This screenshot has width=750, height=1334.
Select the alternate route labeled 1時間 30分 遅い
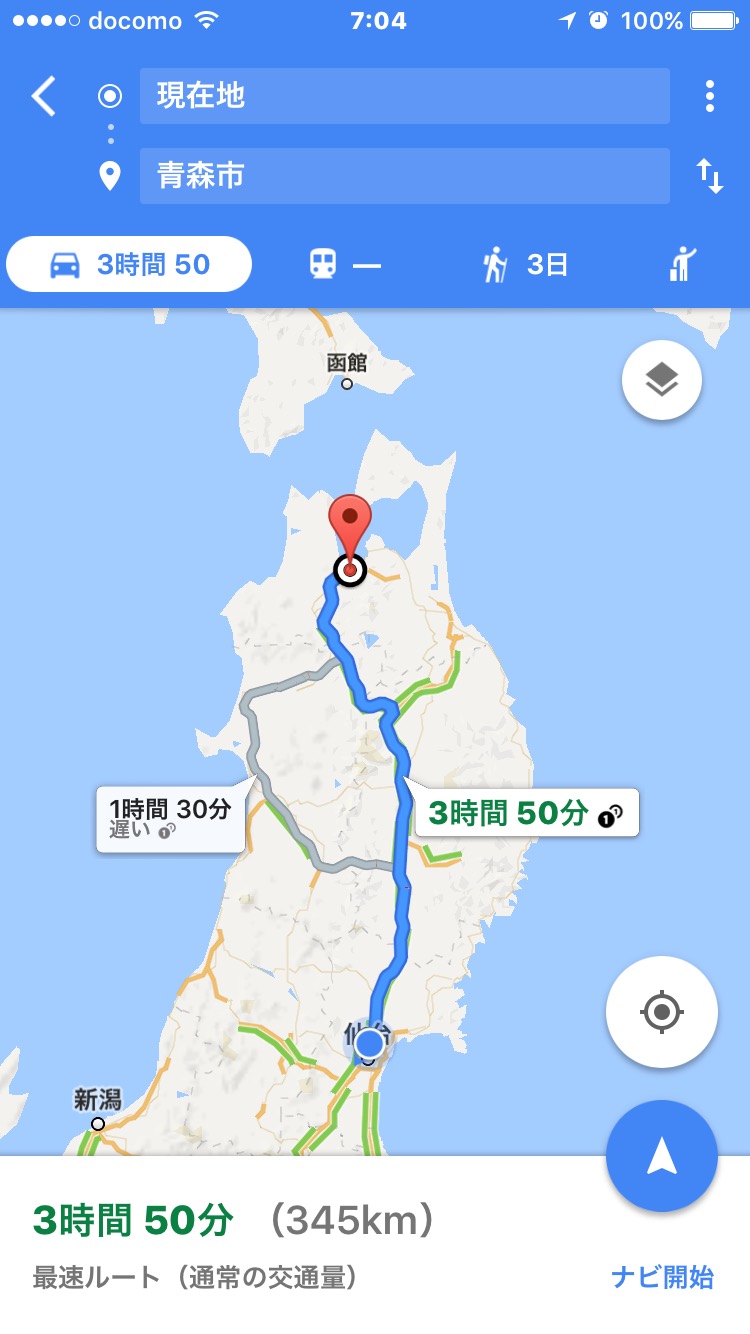coord(170,818)
